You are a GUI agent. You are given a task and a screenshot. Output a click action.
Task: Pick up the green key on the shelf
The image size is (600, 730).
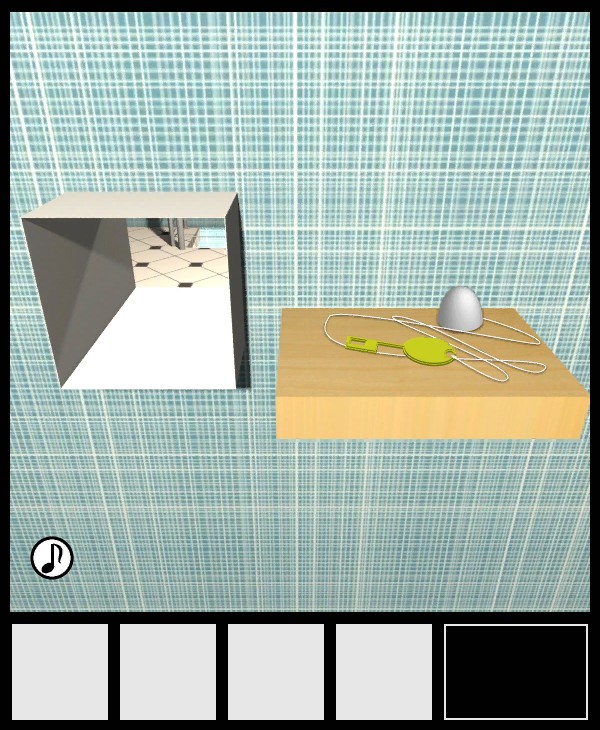coord(425,350)
